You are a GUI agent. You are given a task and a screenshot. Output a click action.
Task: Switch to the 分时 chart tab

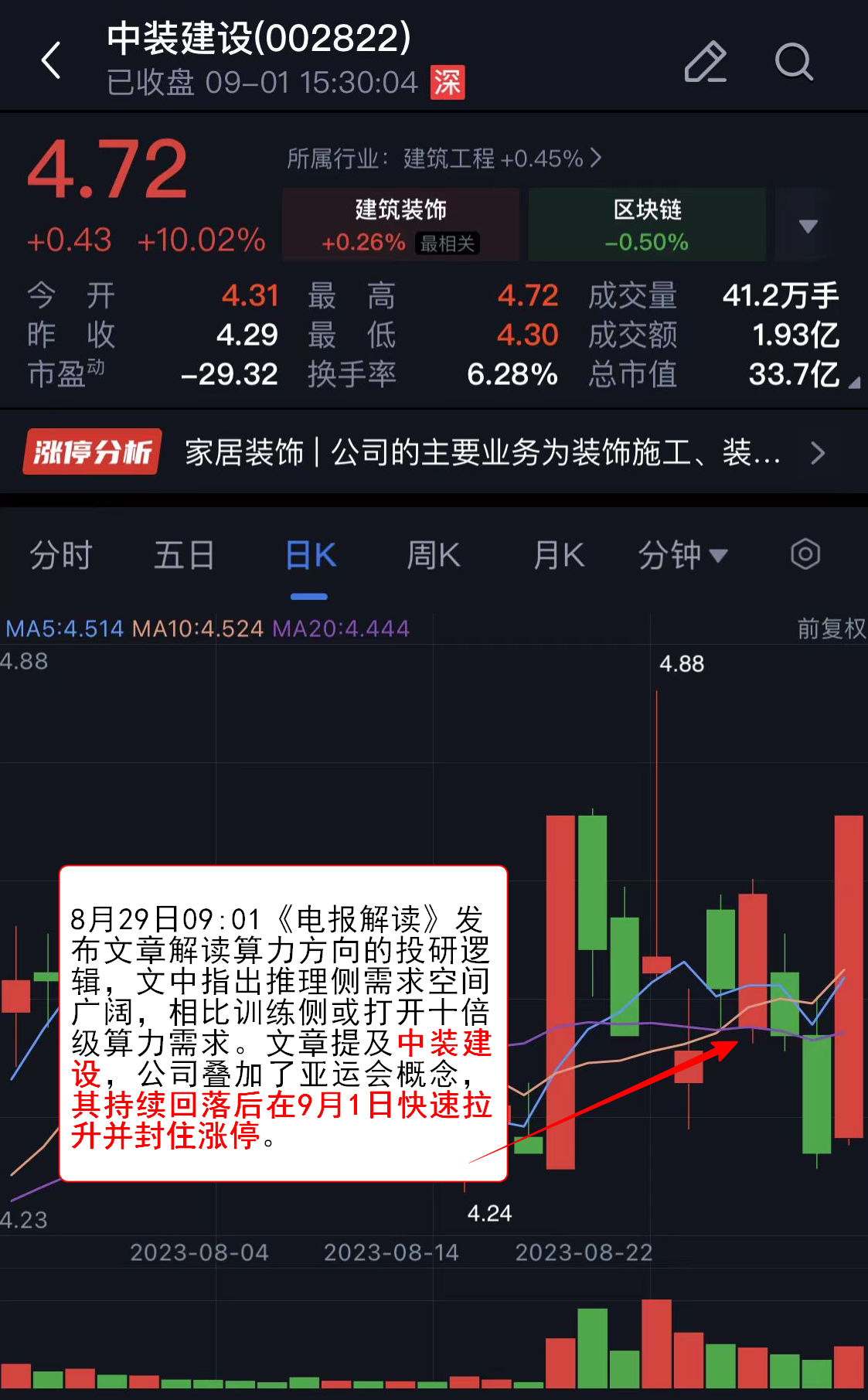[x=60, y=555]
